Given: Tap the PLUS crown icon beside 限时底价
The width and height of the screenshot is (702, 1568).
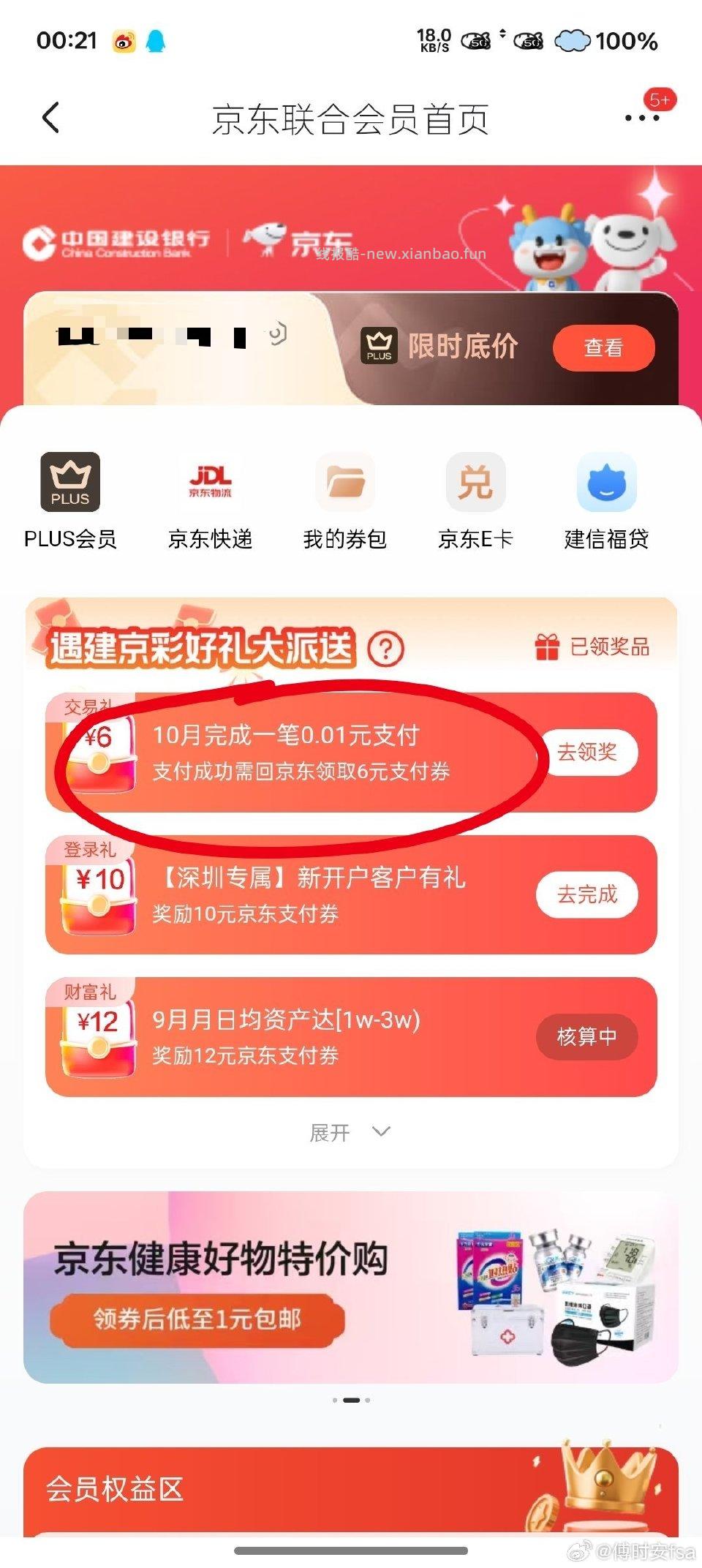Looking at the screenshot, I should (380, 347).
